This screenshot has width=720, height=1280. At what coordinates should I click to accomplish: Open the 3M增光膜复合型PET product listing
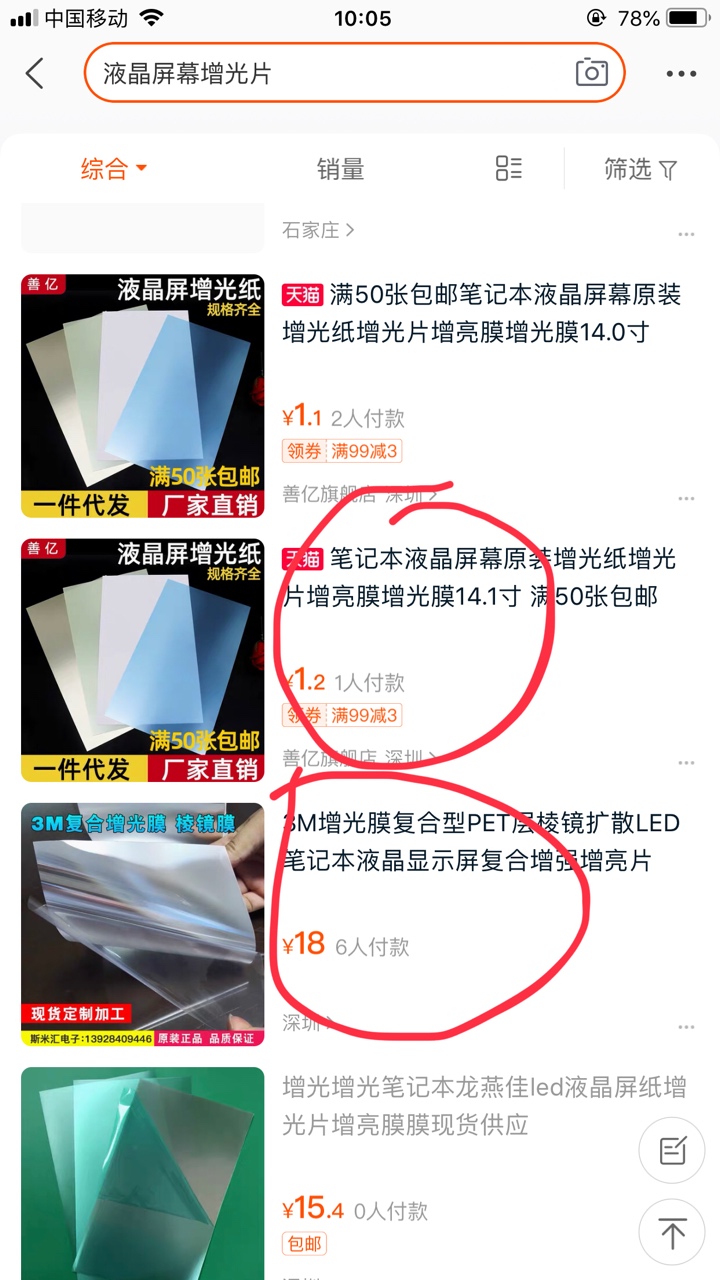(x=482, y=841)
